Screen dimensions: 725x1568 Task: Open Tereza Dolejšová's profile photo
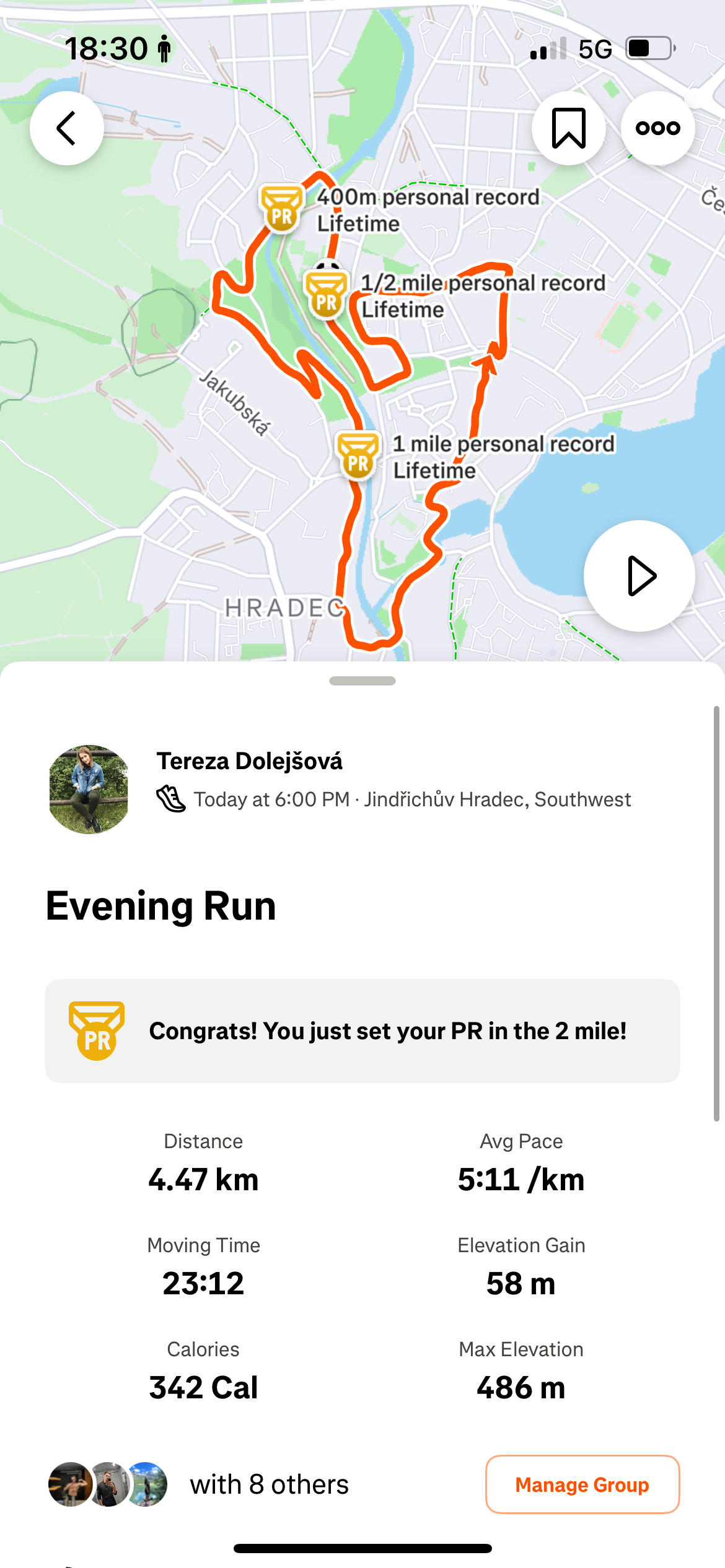[x=89, y=789]
